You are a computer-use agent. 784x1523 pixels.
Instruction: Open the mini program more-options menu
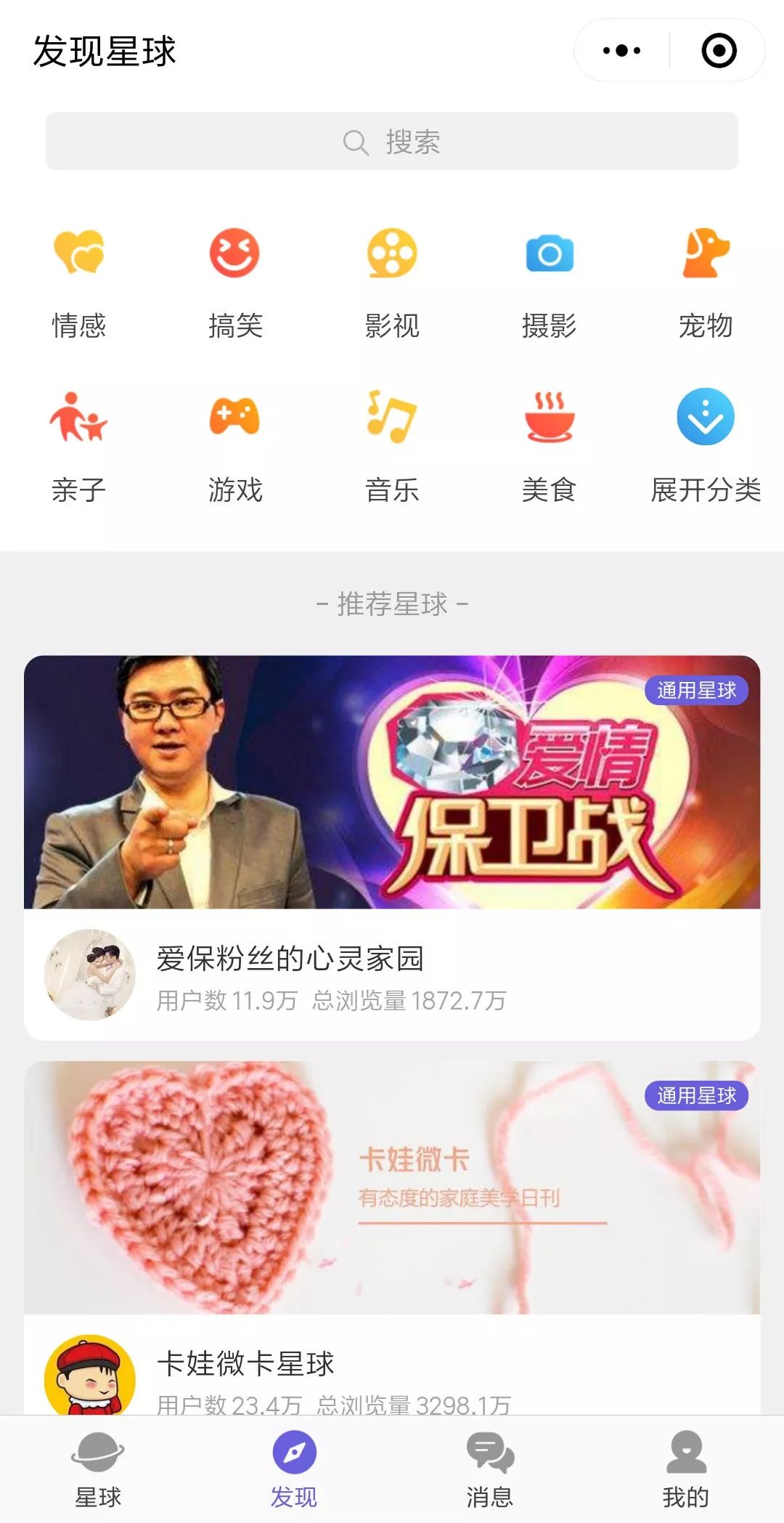coord(622,51)
